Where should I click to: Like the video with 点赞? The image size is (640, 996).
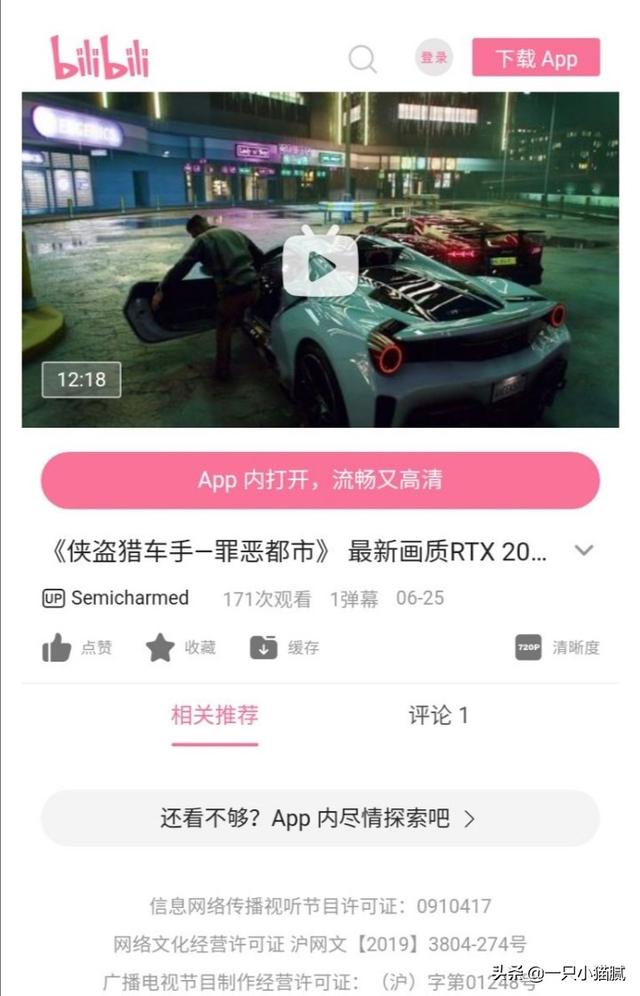click(77, 648)
